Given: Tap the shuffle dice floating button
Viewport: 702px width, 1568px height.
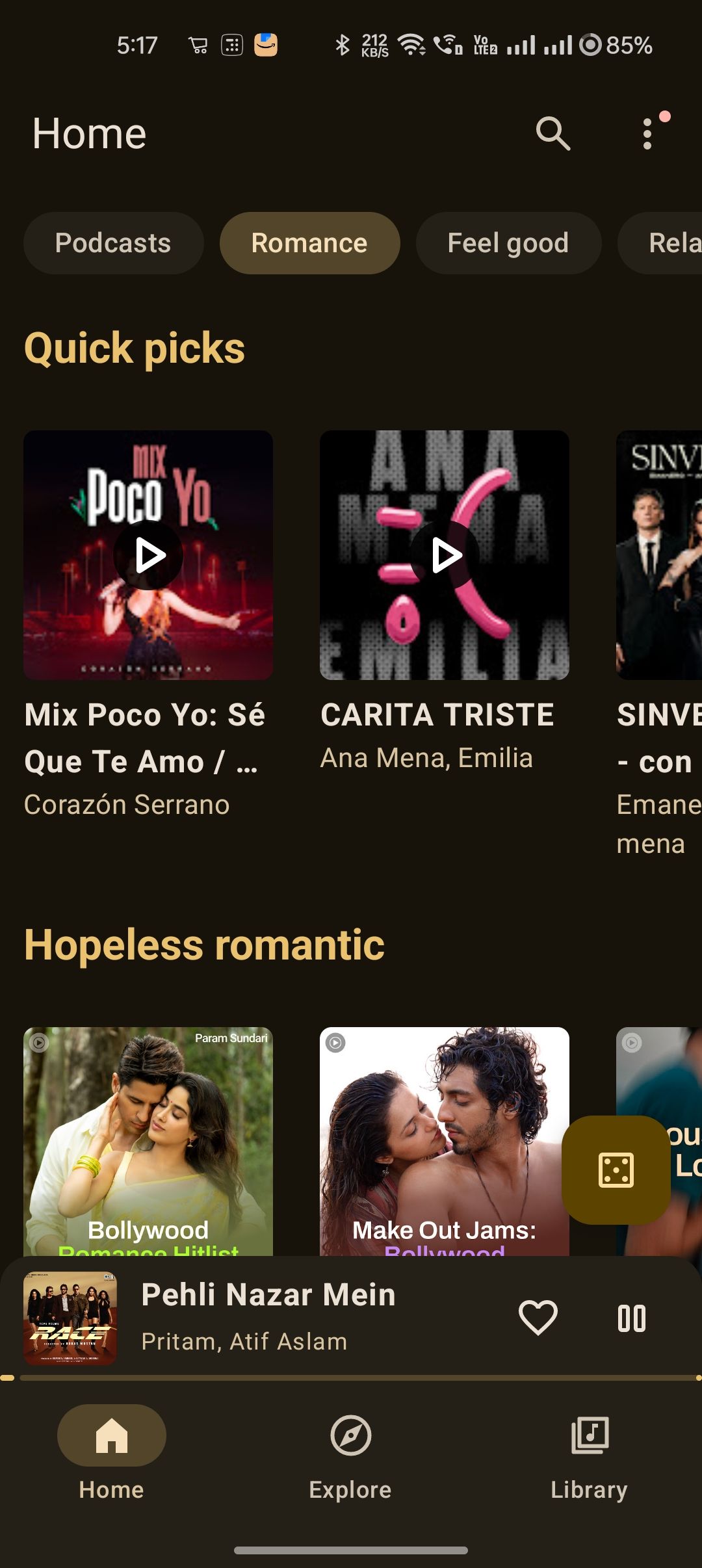Looking at the screenshot, I should (x=616, y=1170).
